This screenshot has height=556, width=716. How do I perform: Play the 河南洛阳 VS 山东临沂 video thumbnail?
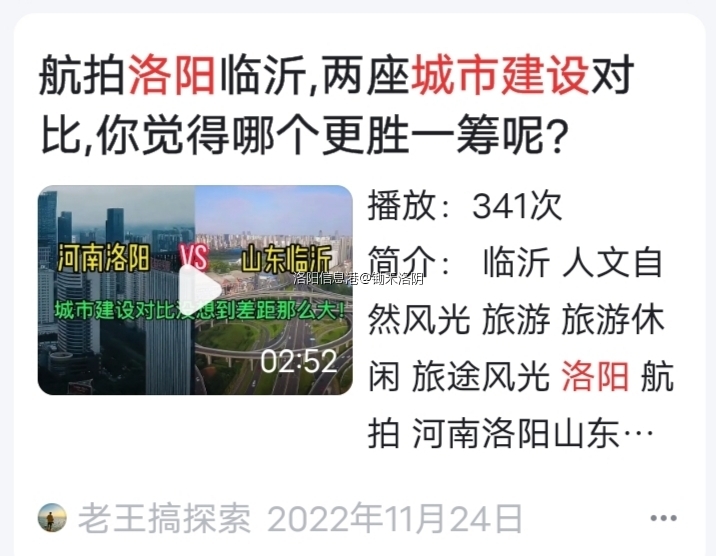click(196, 290)
